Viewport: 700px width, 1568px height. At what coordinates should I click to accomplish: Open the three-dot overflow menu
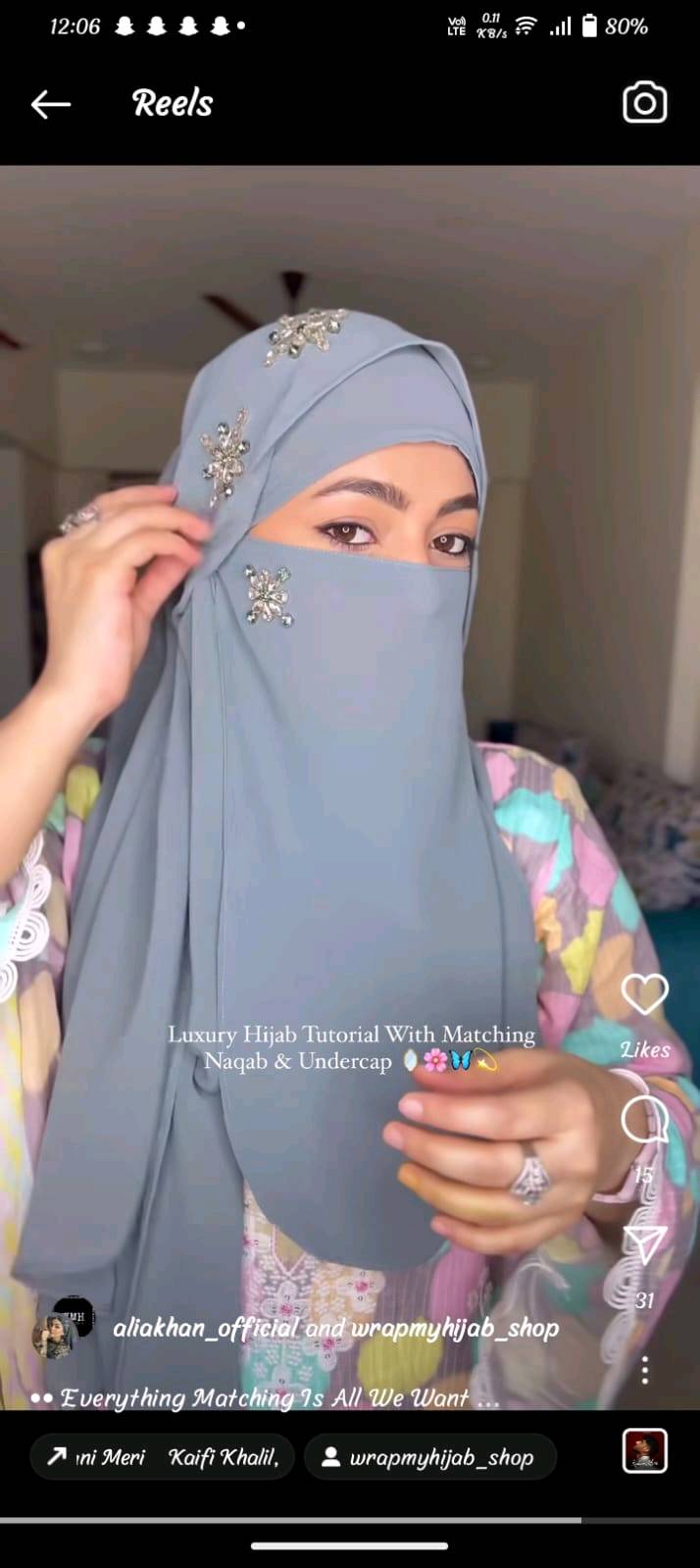coord(645,1370)
